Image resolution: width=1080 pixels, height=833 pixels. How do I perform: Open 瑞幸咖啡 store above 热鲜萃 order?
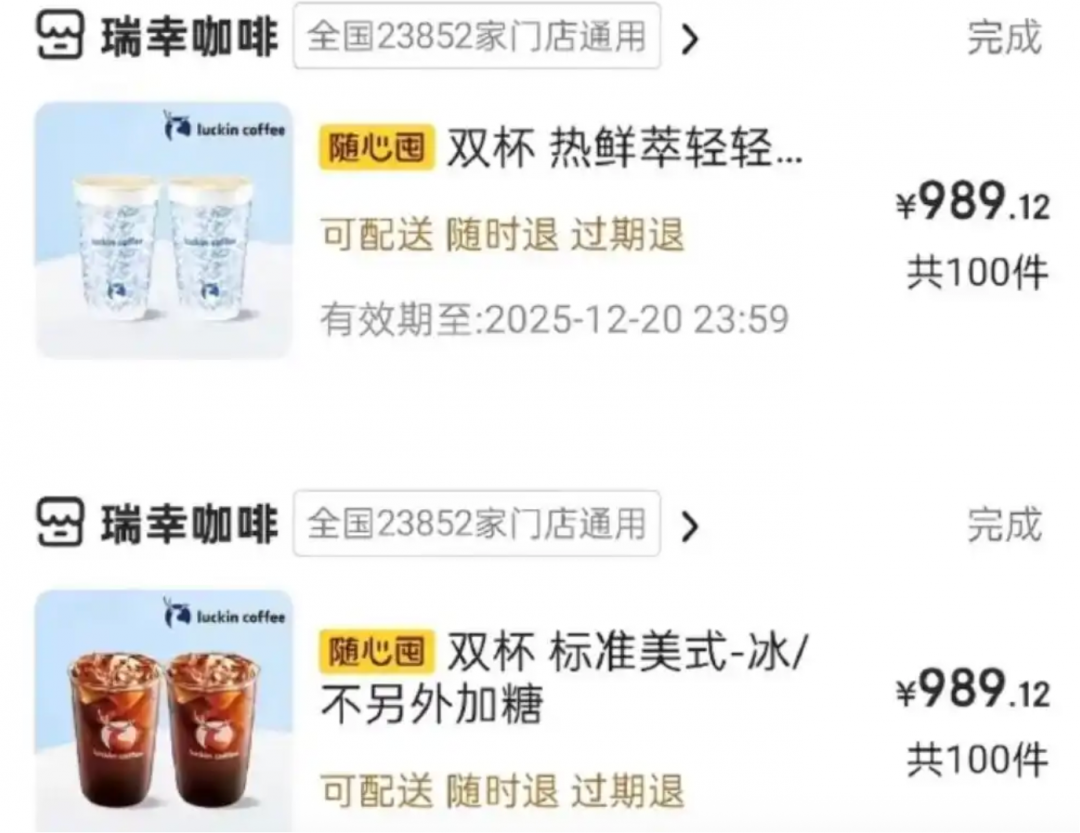(x=188, y=37)
